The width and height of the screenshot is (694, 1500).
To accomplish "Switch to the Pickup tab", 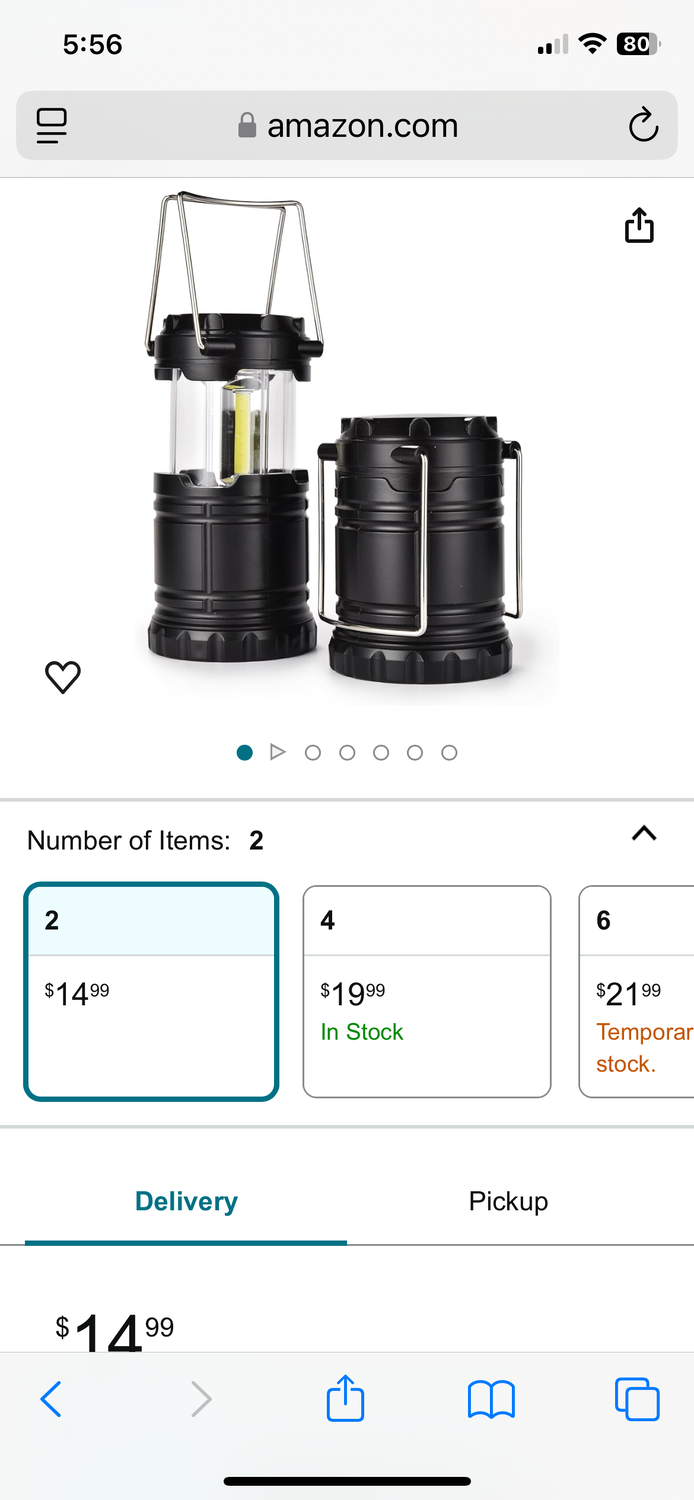I will [508, 1201].
